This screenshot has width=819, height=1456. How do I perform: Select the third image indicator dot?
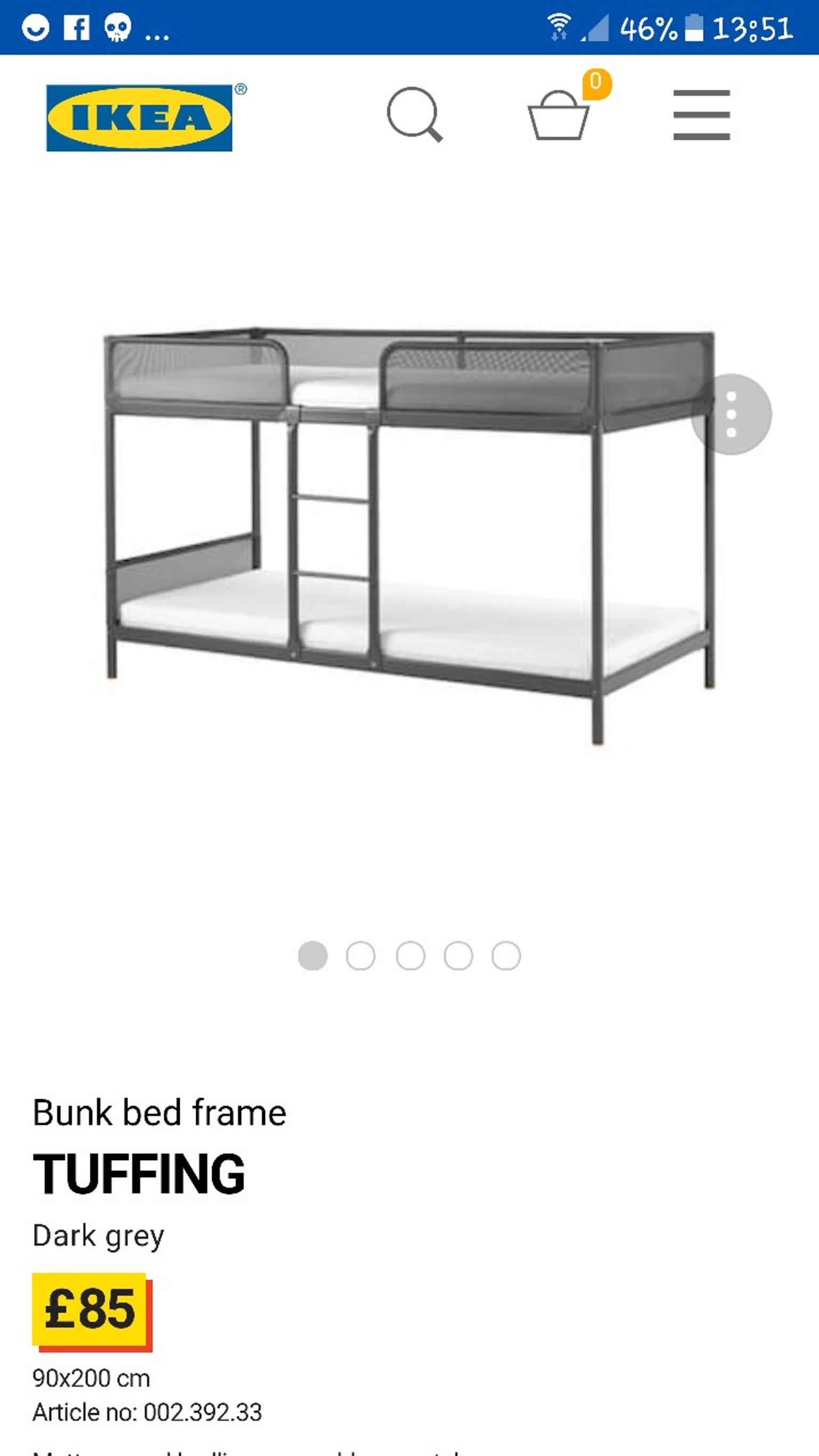(411, 956)
